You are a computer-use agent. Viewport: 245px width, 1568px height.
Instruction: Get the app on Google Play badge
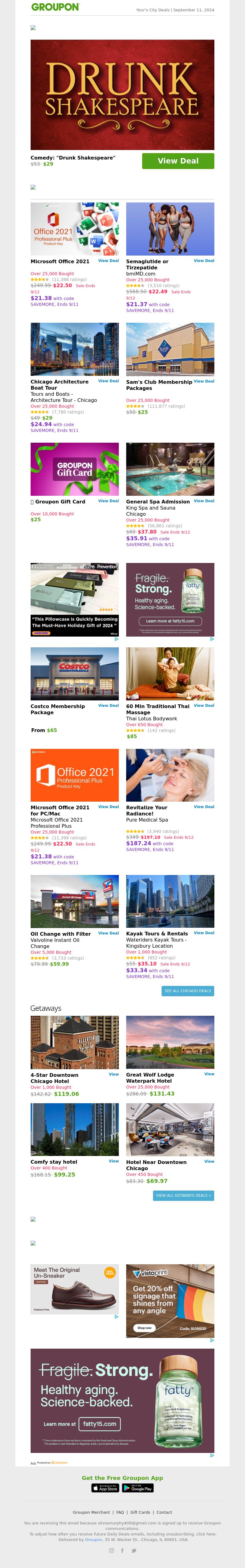pyautogui.click(x=138, y=1488)
